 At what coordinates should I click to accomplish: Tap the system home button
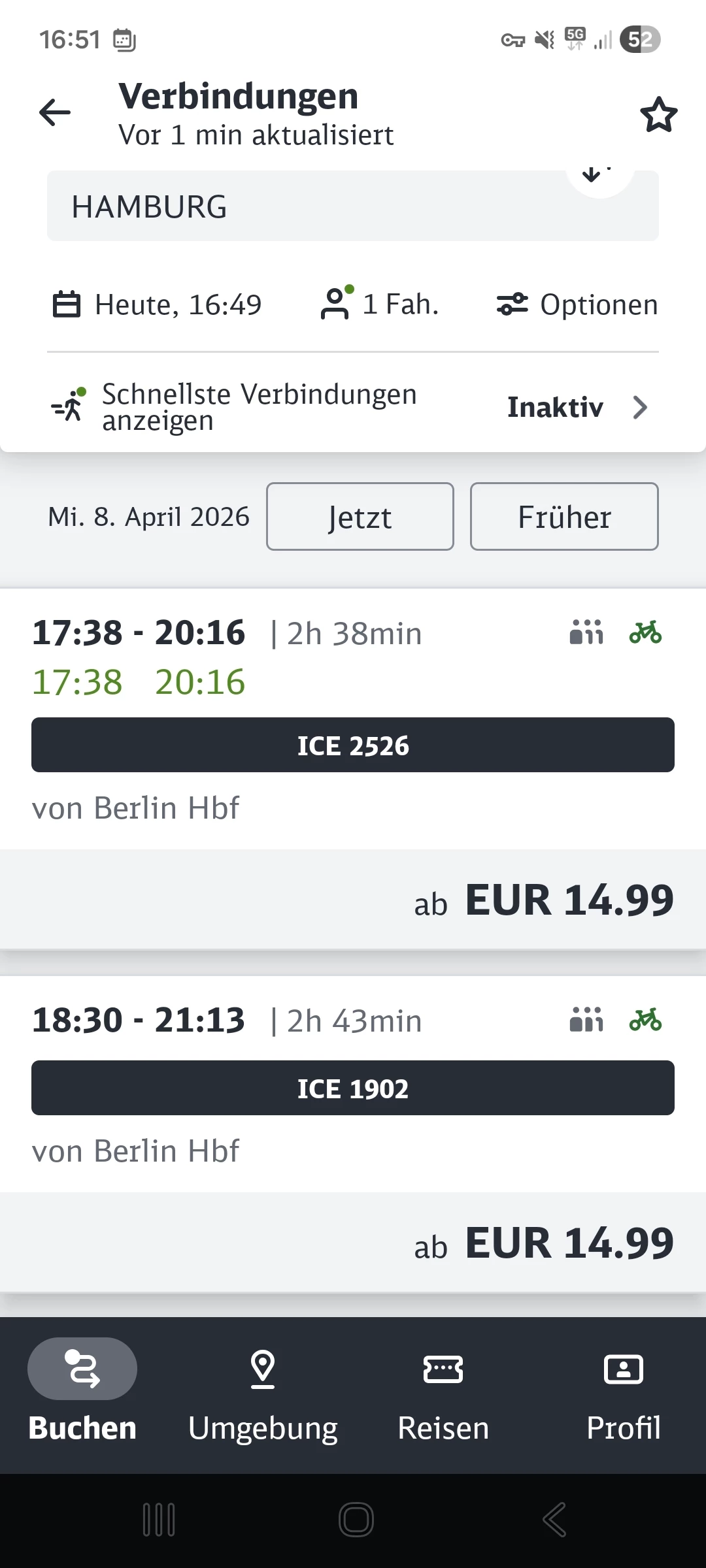point(356,1520)
